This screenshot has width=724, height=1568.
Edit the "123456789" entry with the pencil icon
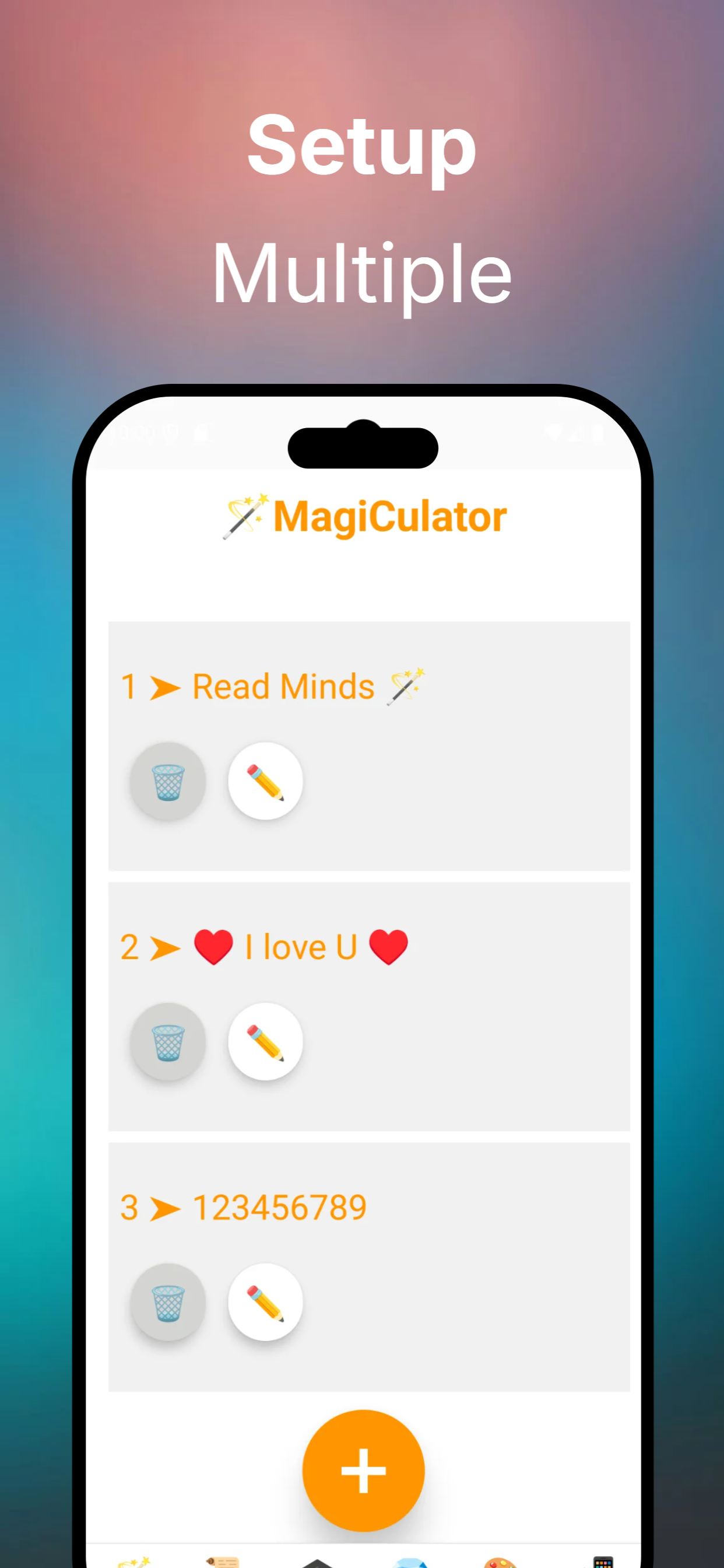(x=265, y=1301)
